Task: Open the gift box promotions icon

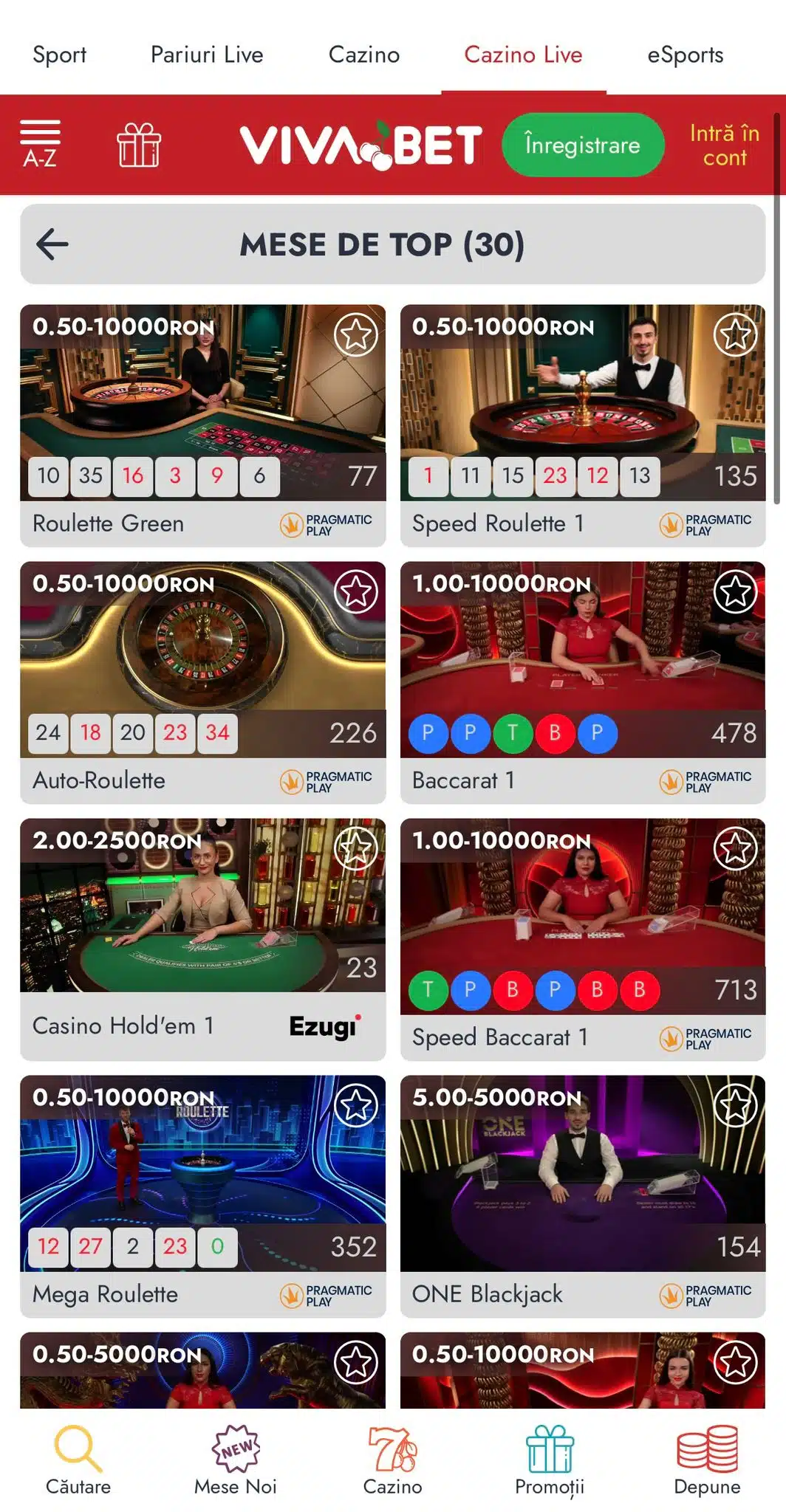Action: pos(139,145)
